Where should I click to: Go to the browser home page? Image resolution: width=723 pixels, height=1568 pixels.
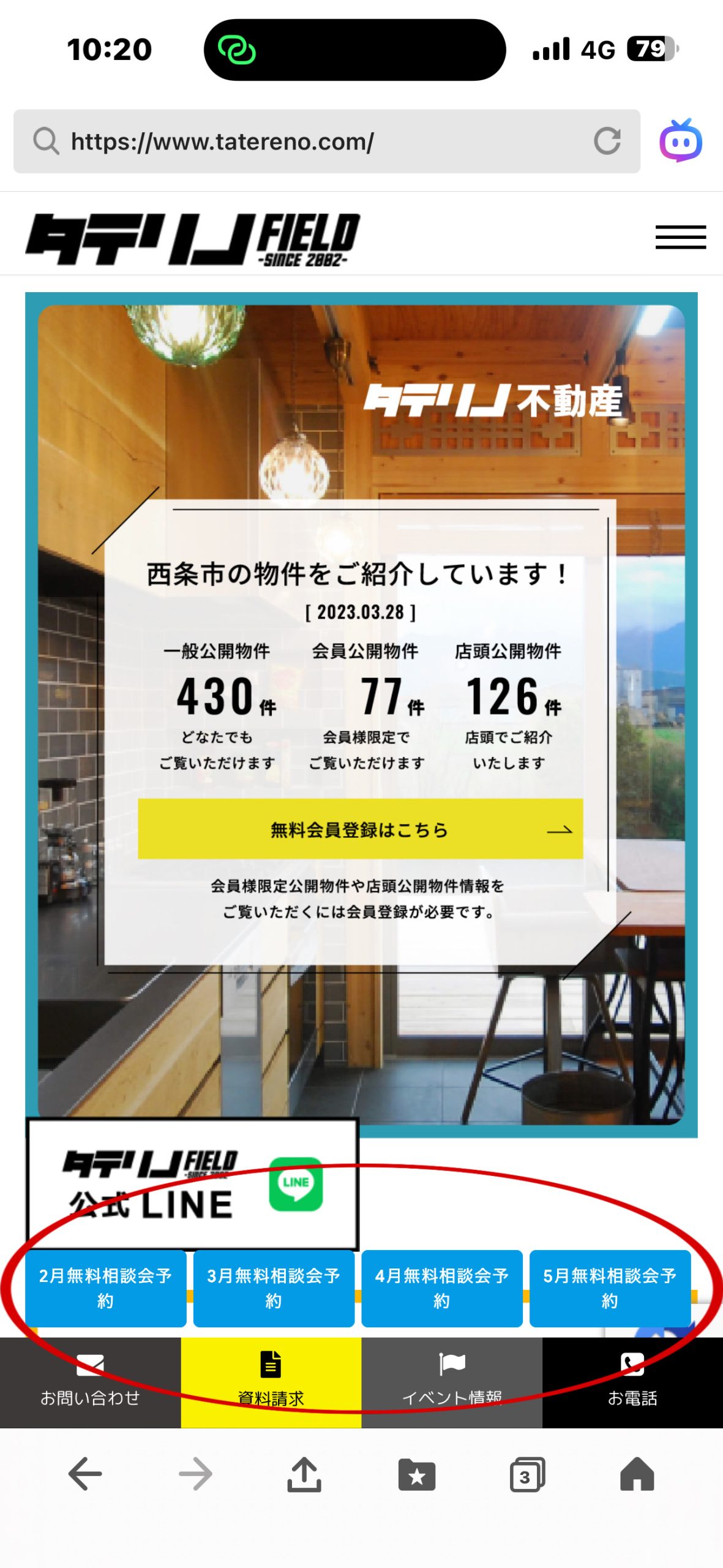click(x=637, y=1474)
